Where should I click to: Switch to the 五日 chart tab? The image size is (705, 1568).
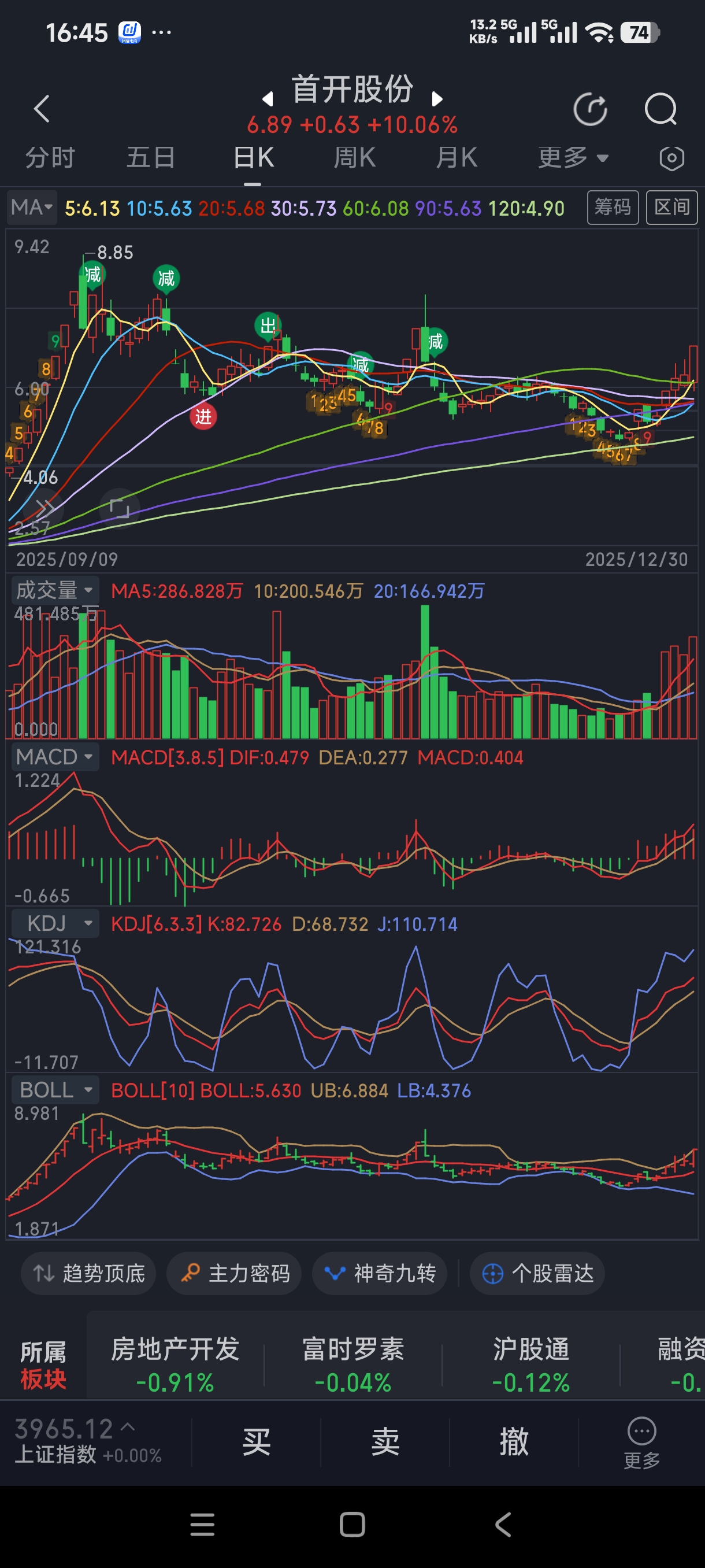(151, 158)
